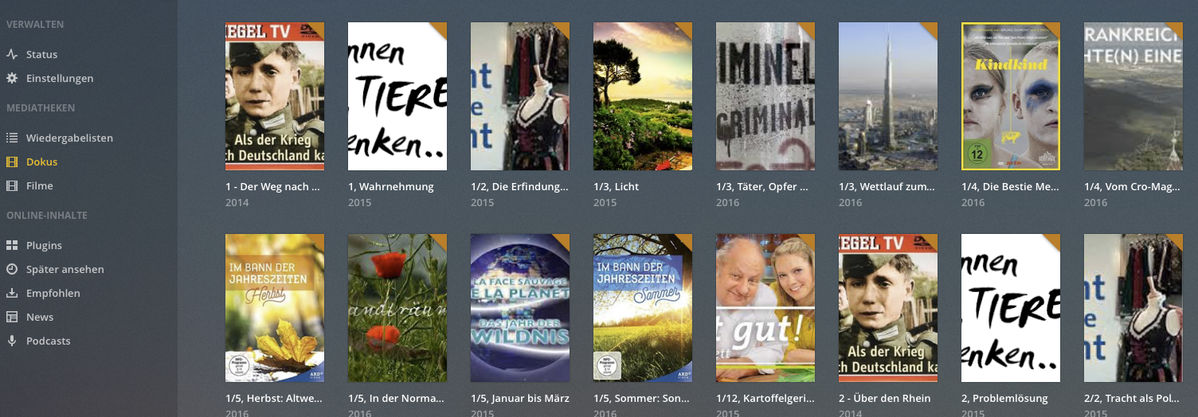
Task: Open Einstellungen settings
Action: (x=59, y=78)
